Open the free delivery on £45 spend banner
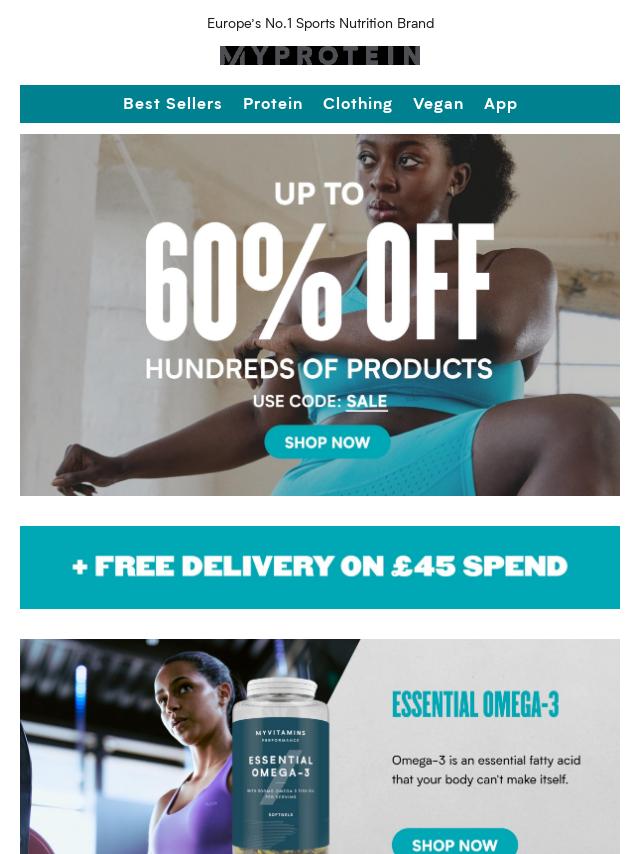The image size is (640, 854). click(320, 567)
